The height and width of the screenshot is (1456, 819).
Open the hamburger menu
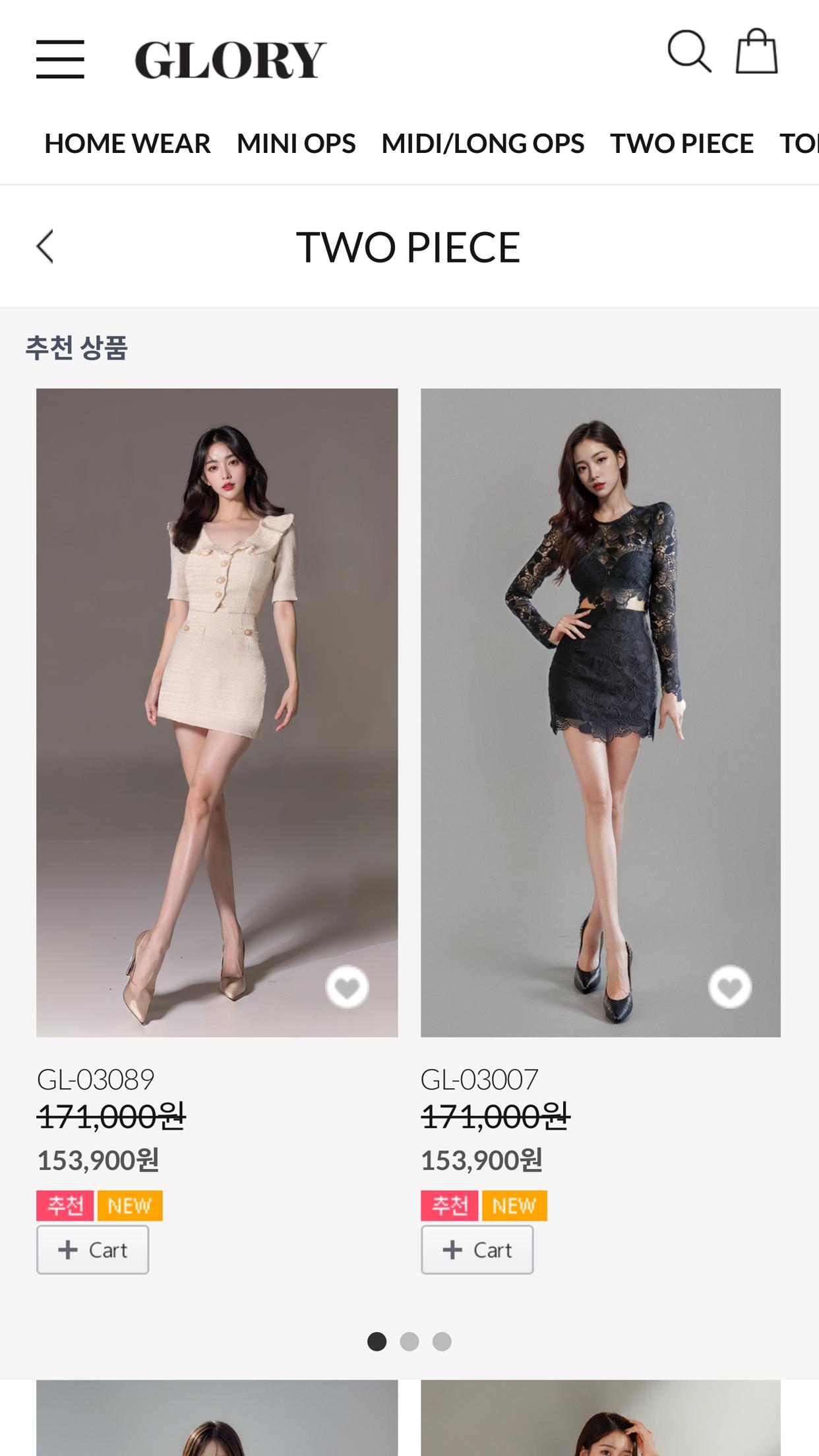click(x=60, y=59)
